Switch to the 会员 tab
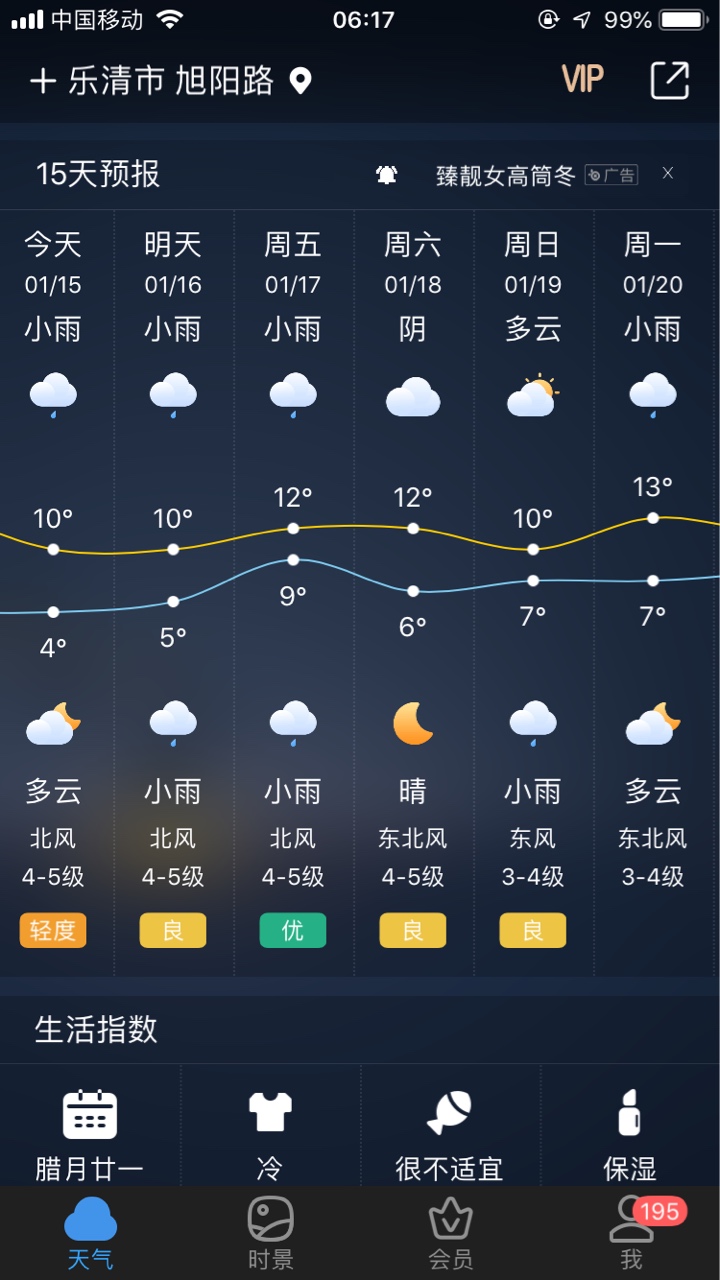The image size is (720, 1280). click(450, 1233)
